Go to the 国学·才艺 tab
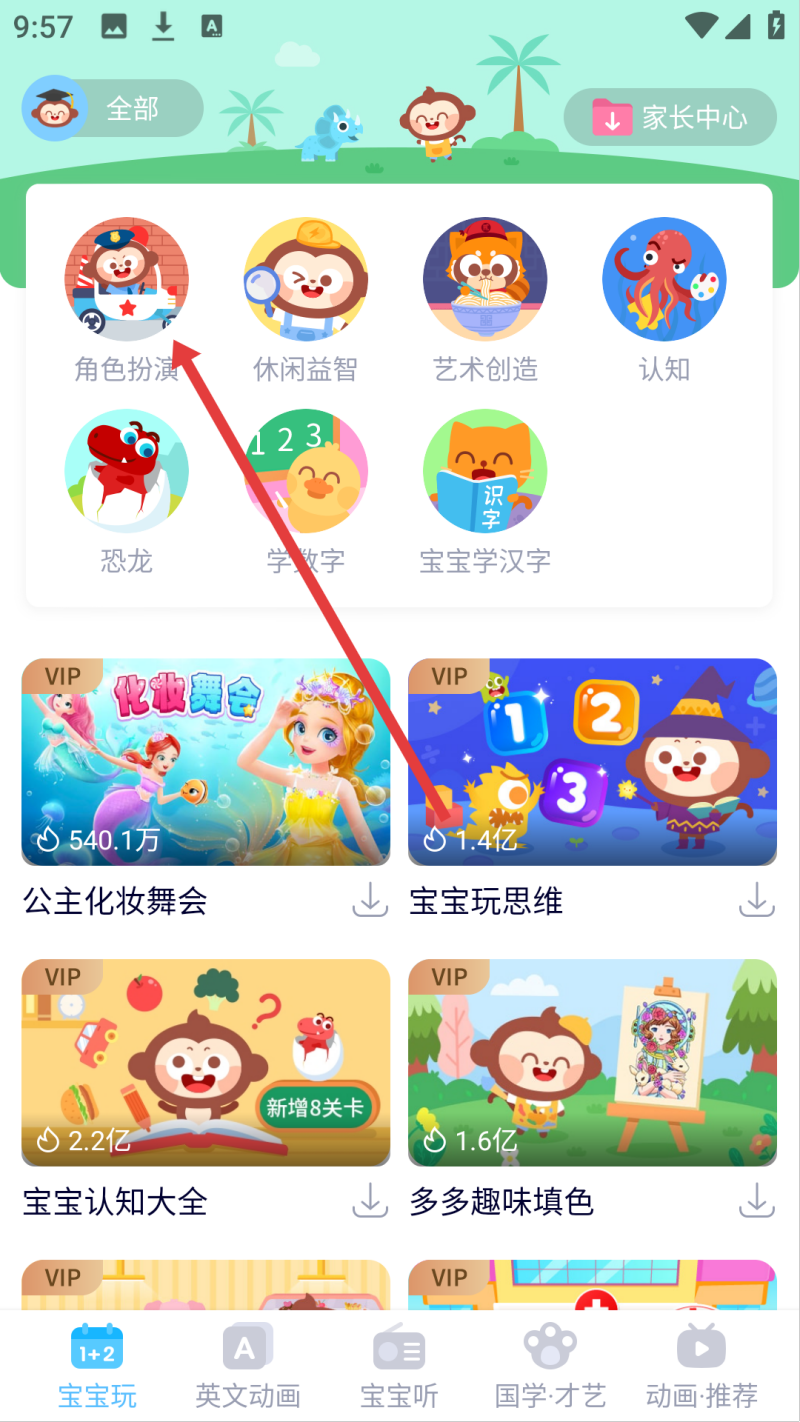800x1422 pixels. (550, 1365)
